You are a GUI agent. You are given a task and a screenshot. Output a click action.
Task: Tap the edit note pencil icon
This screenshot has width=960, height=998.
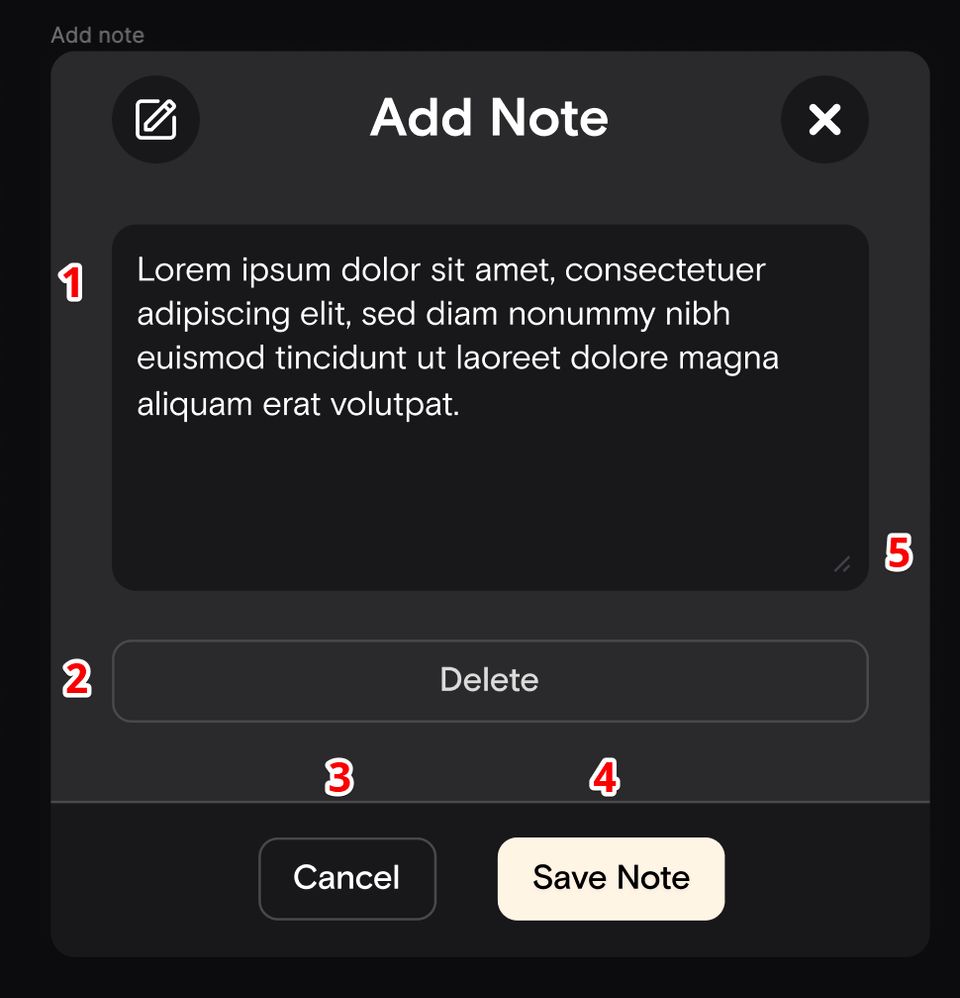[x=156, y=120]
